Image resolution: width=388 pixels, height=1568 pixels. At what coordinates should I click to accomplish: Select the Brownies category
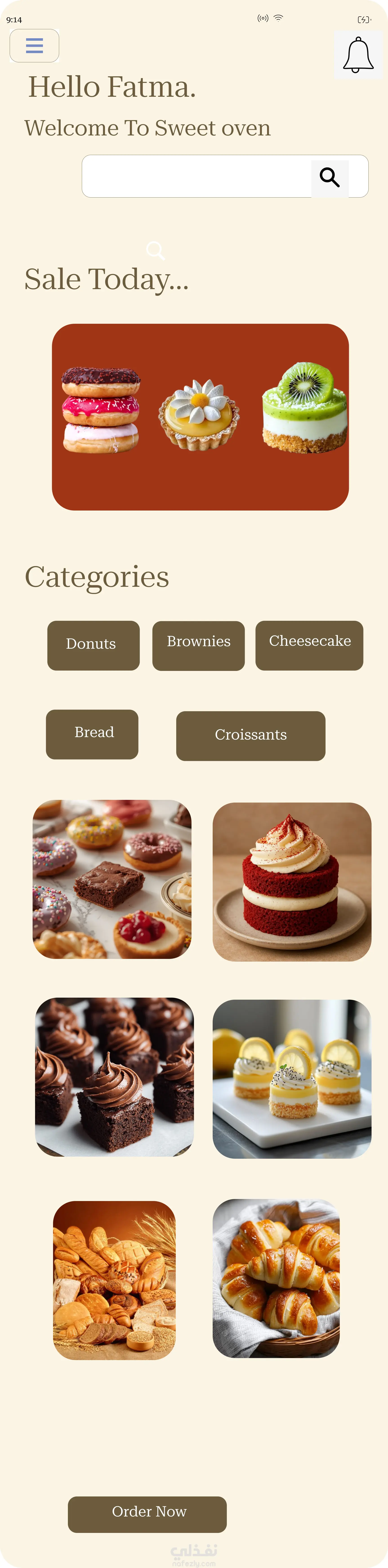tap(198, 645)
